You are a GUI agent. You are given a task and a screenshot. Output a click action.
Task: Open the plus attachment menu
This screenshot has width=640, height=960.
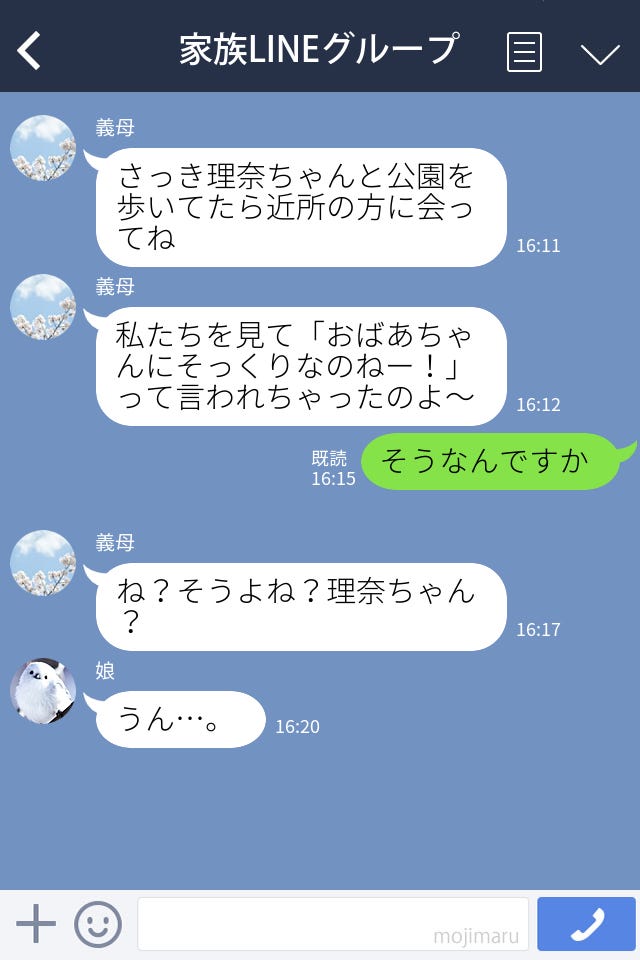coord(36,924)
